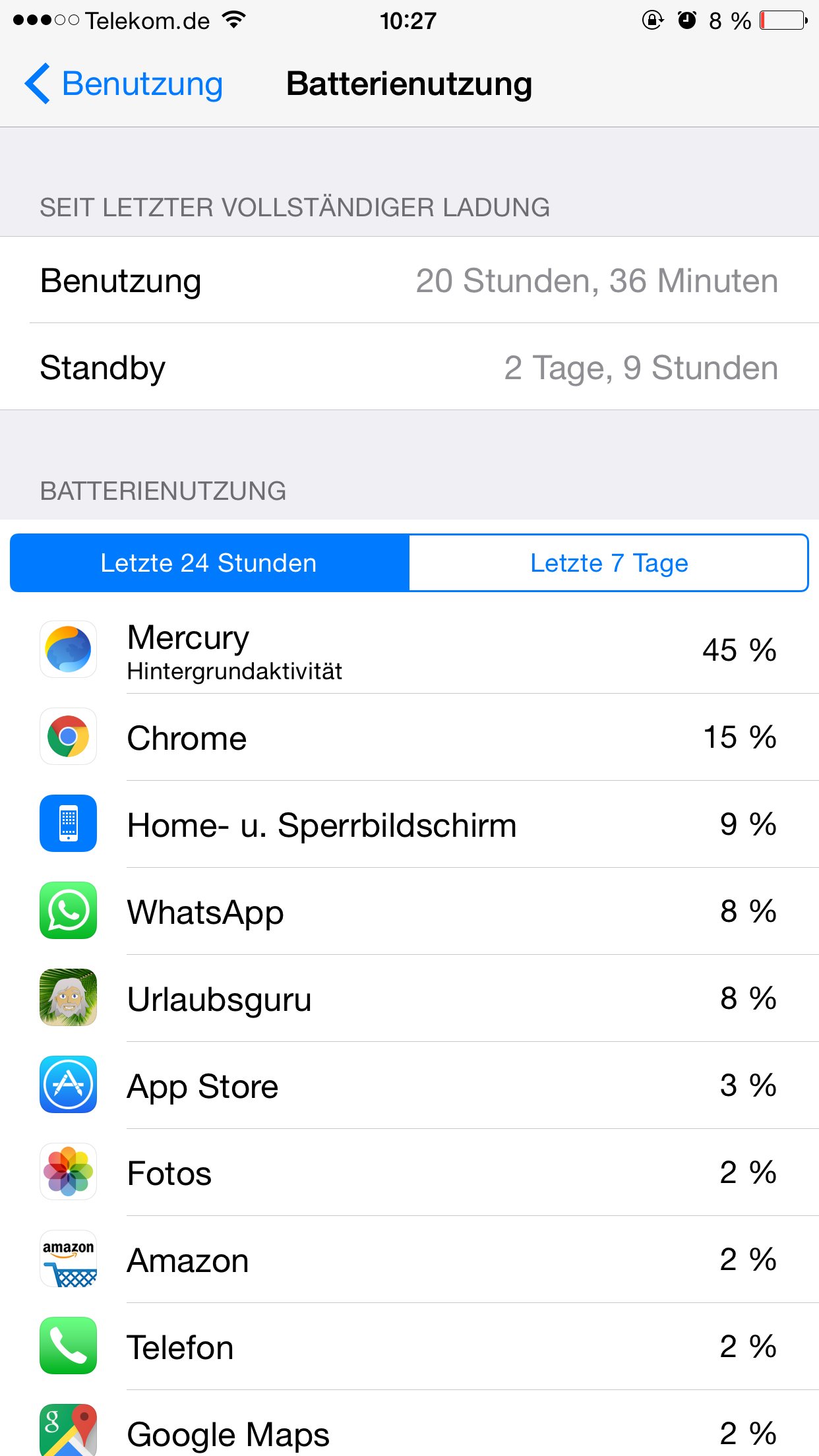Select the Letzte 24 Stunden segment
The height and width of the screenshot is (1456, 819).
coord(210,563)
